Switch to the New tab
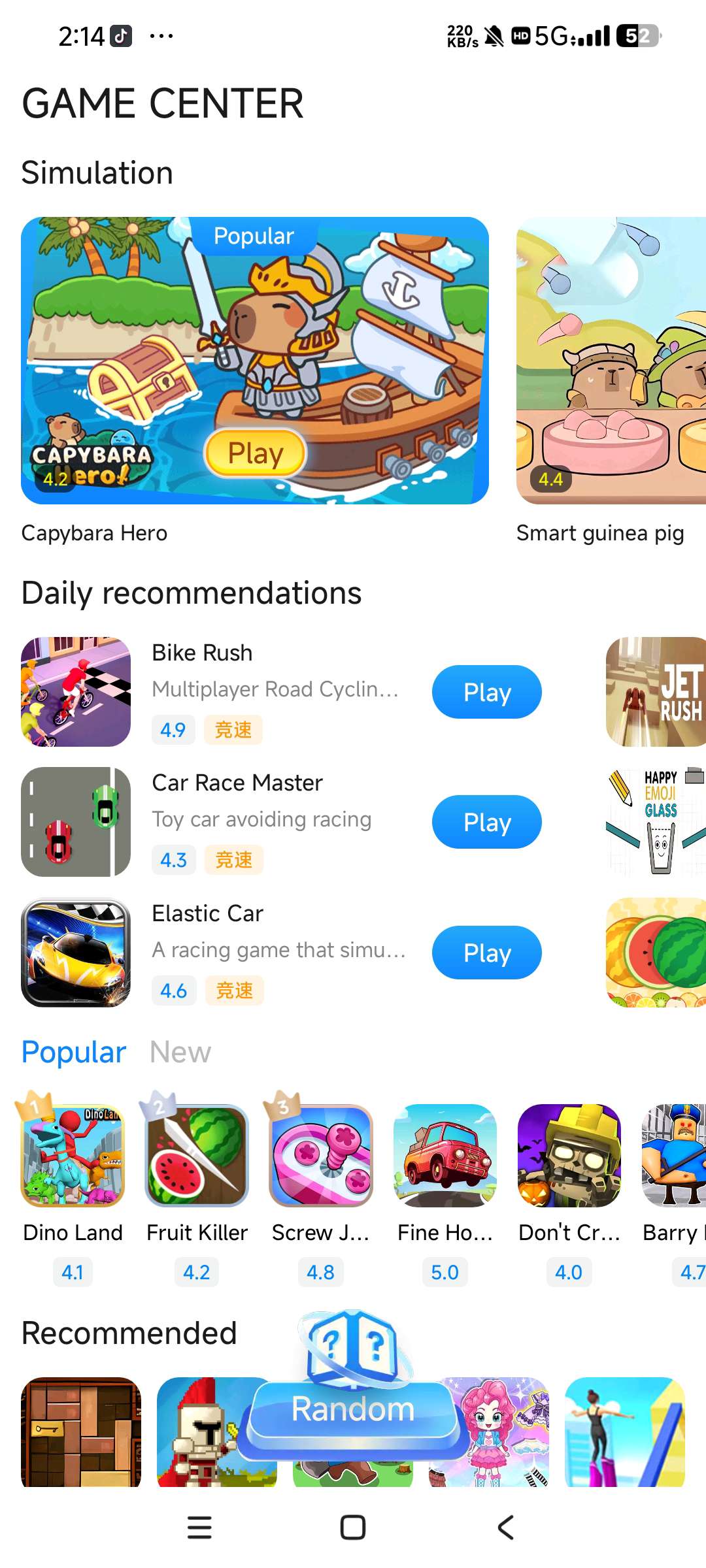The height and width of the screenshot is (1568, 706). 180,1053
